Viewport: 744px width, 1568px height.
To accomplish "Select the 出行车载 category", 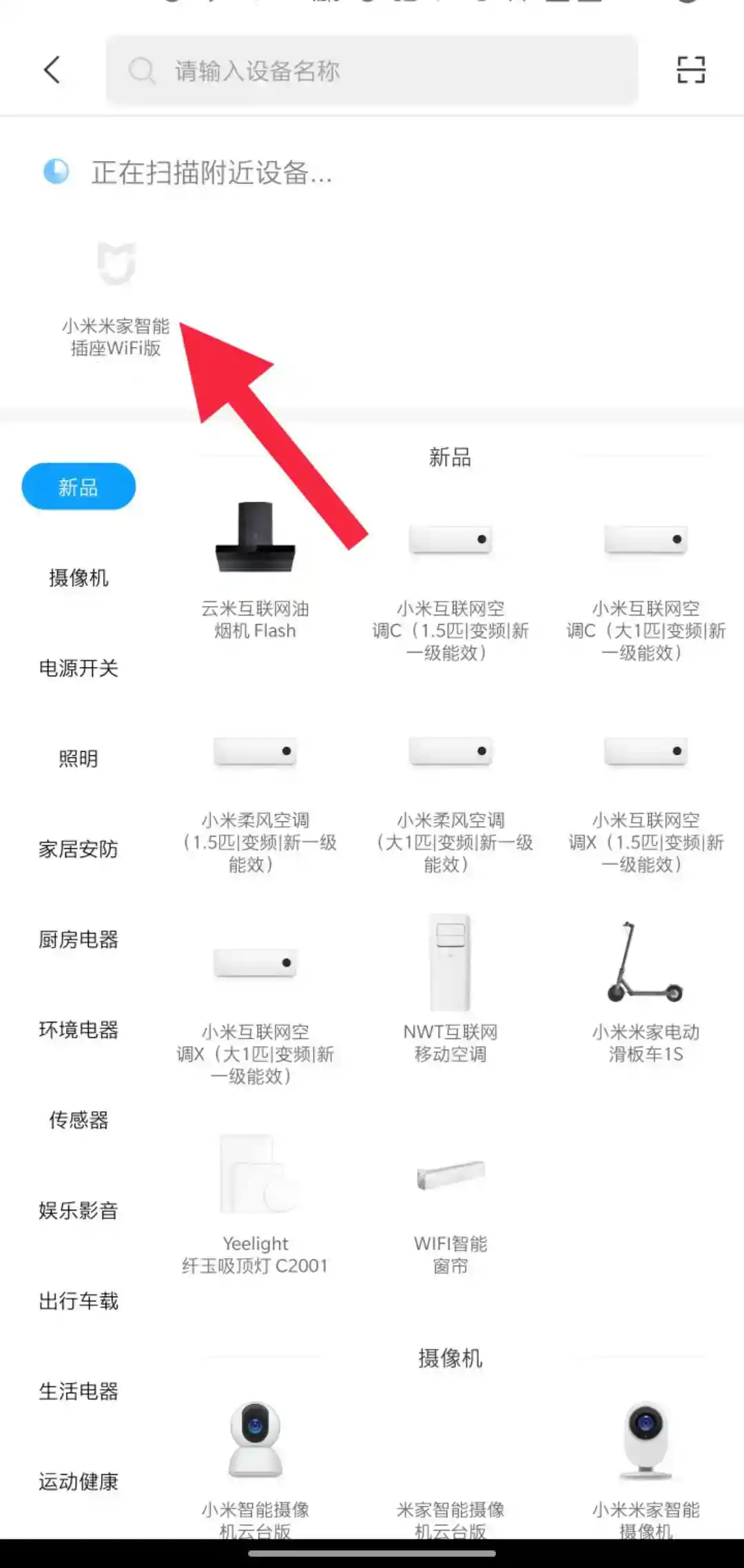I will (79, 1301).
